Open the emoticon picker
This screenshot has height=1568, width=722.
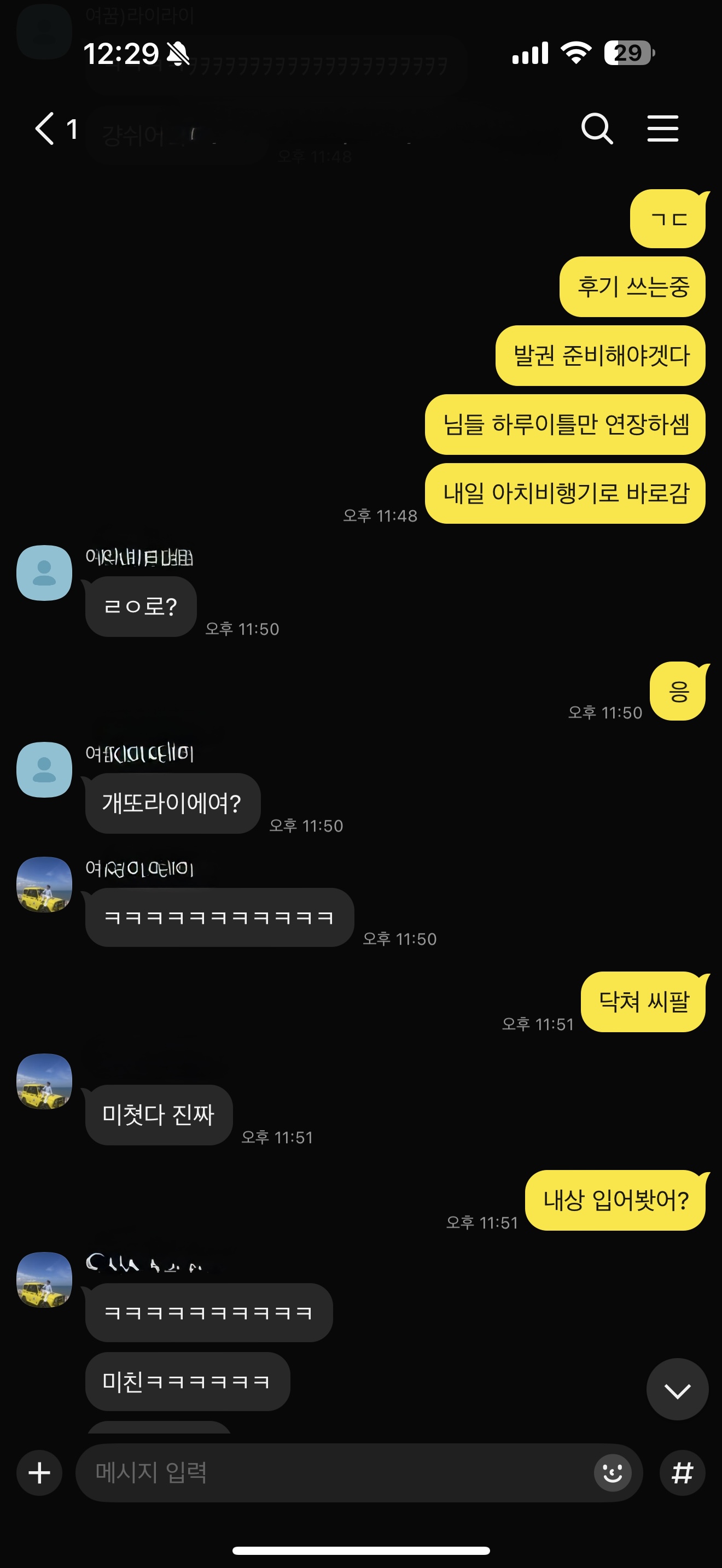[x=613, y=1473]
